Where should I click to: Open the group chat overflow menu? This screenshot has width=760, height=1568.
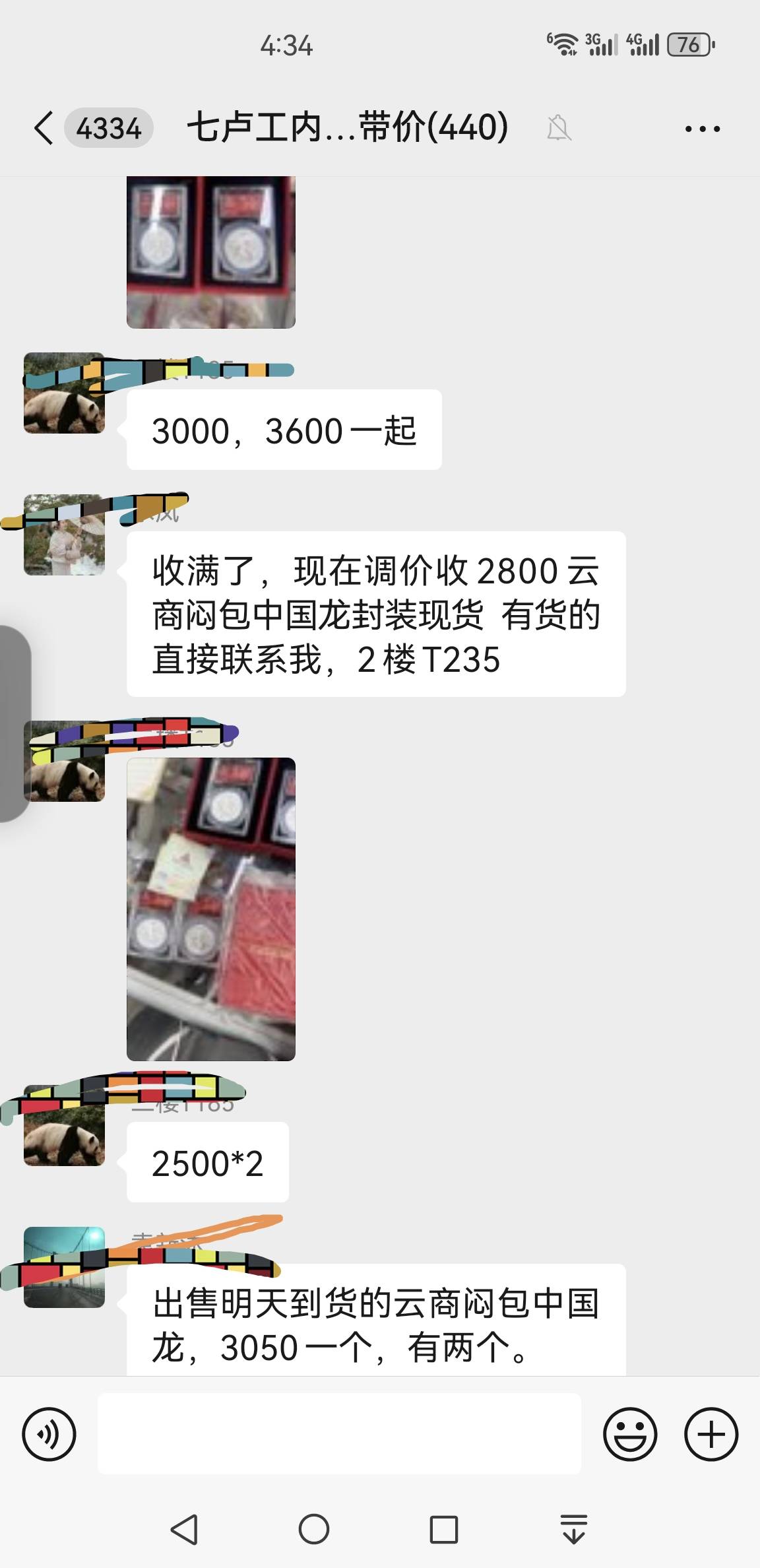[702, 129]
